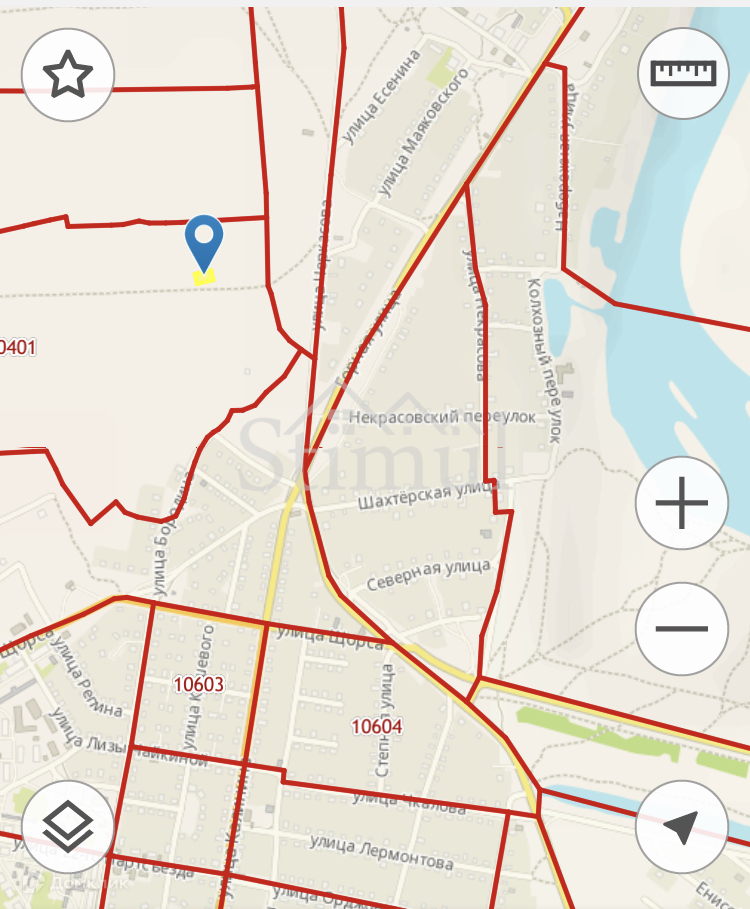The height and width of the screenshot is (909, 750).
Task: Save this location with the star icon
Action: pos(68,74)
